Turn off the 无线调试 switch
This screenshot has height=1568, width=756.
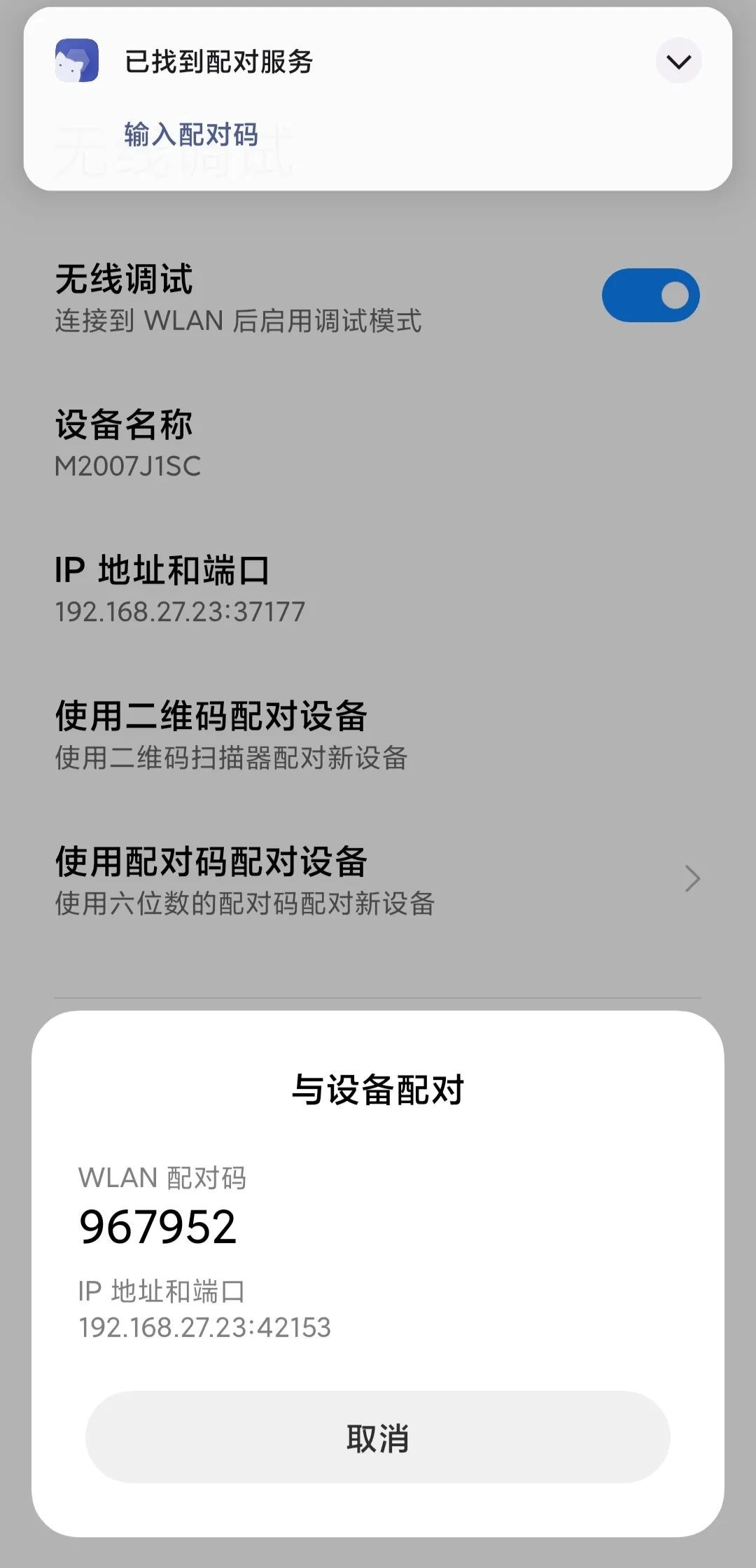click(x=650, y=296)
